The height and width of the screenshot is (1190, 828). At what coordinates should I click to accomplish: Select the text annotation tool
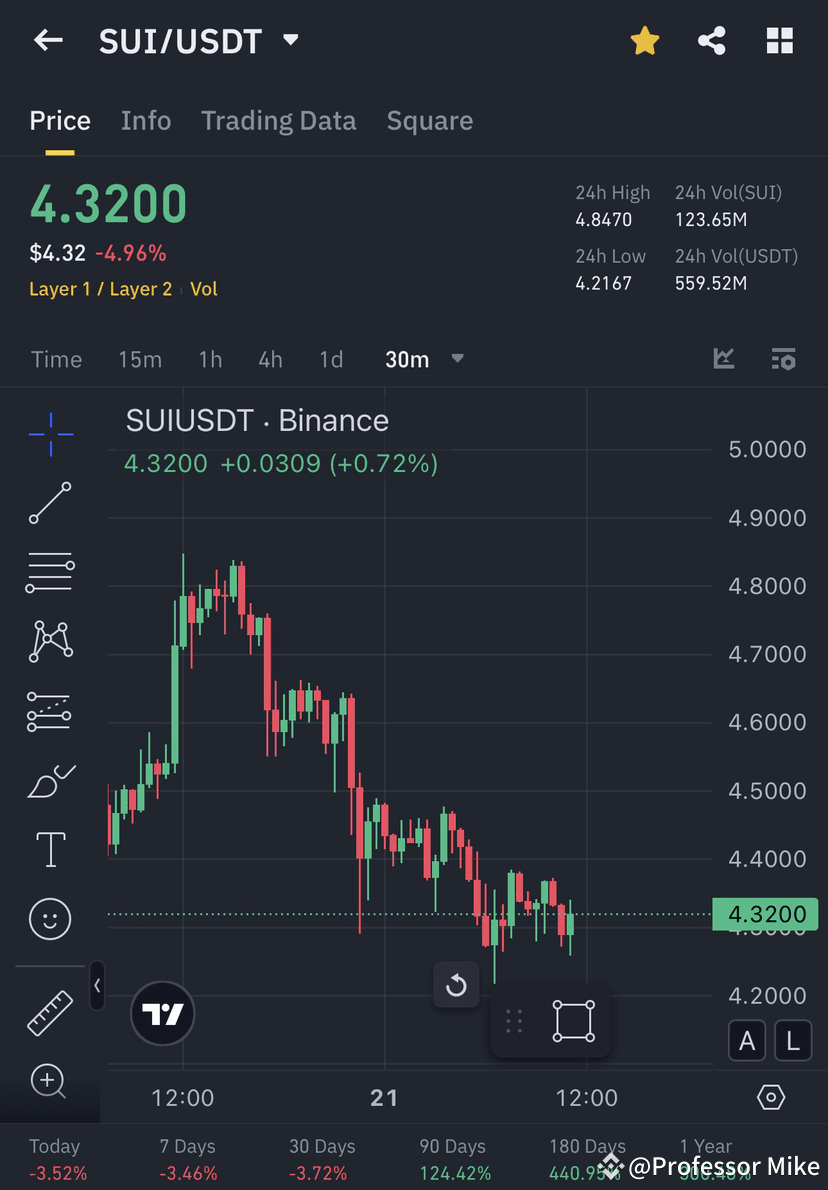pyautogui.click(x=50, y=848)
